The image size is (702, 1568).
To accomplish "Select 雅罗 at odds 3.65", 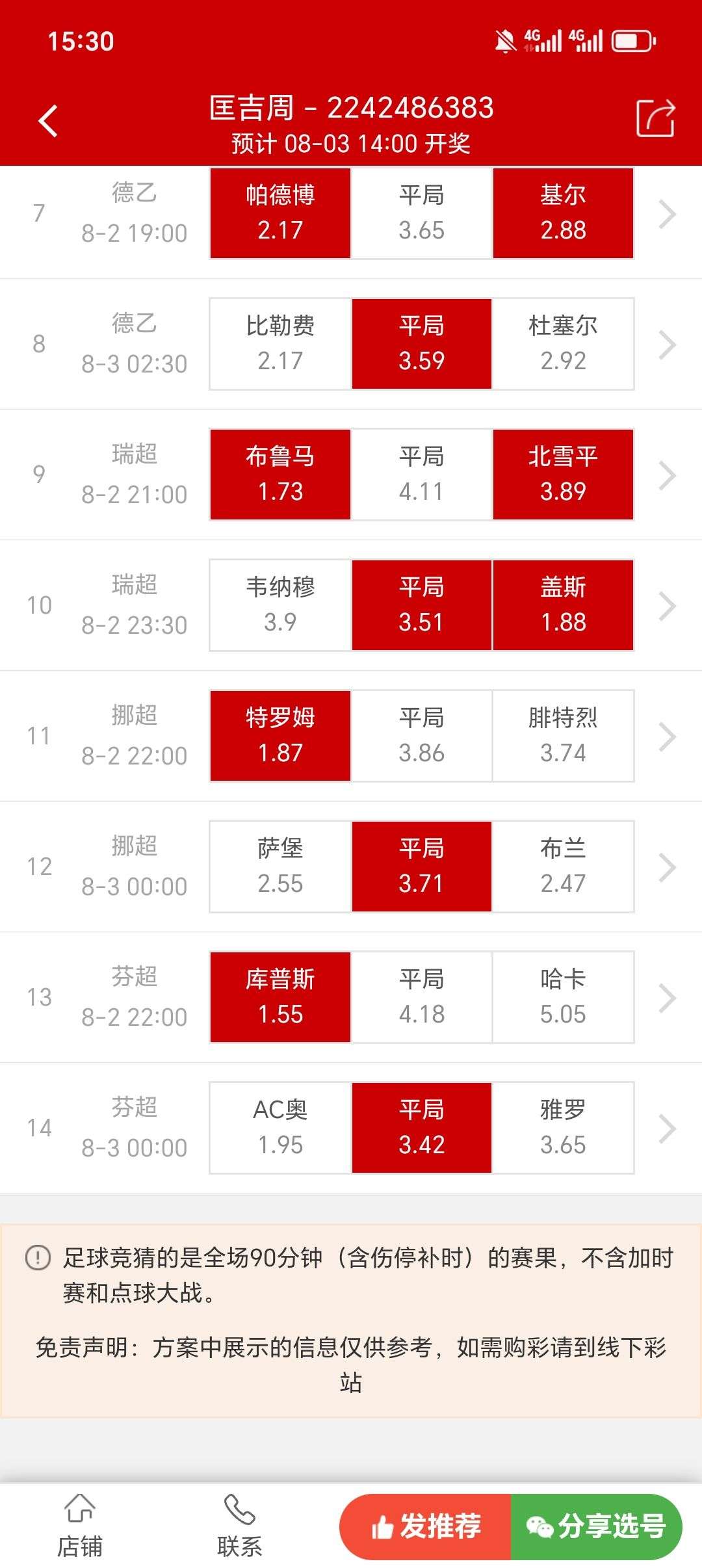I will [563, 1128].
